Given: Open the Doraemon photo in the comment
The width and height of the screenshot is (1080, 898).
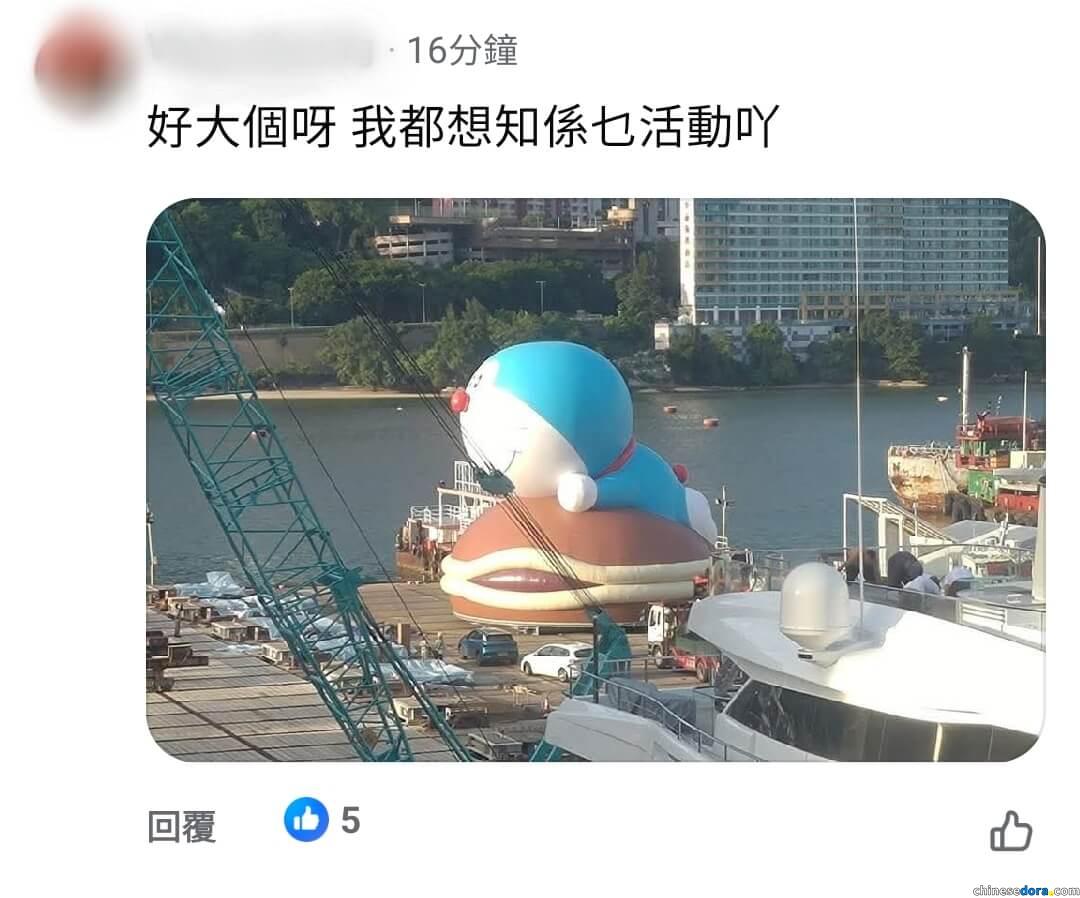Looking at the screenshot, I should [x=595, y=480].
